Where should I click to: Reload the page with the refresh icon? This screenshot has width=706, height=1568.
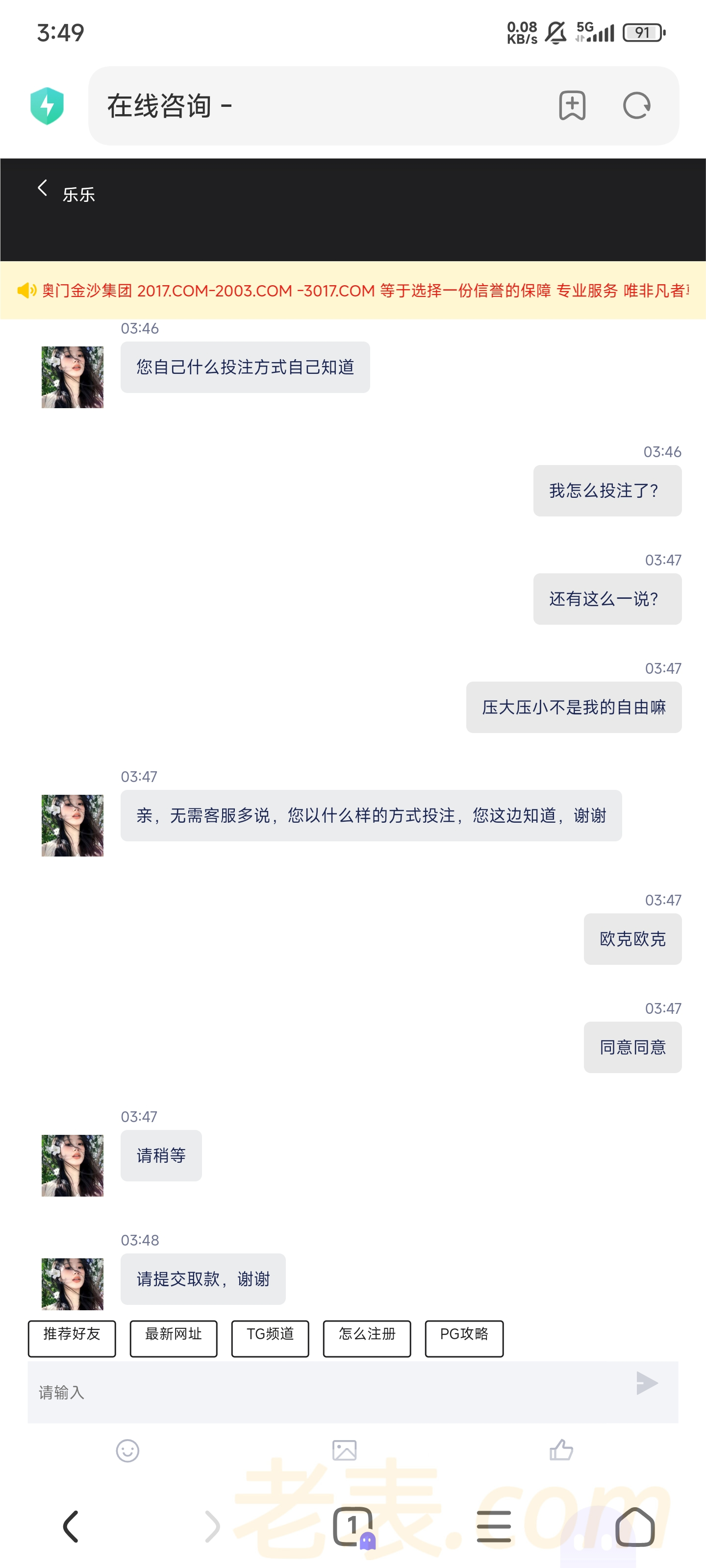coord(636,106)
